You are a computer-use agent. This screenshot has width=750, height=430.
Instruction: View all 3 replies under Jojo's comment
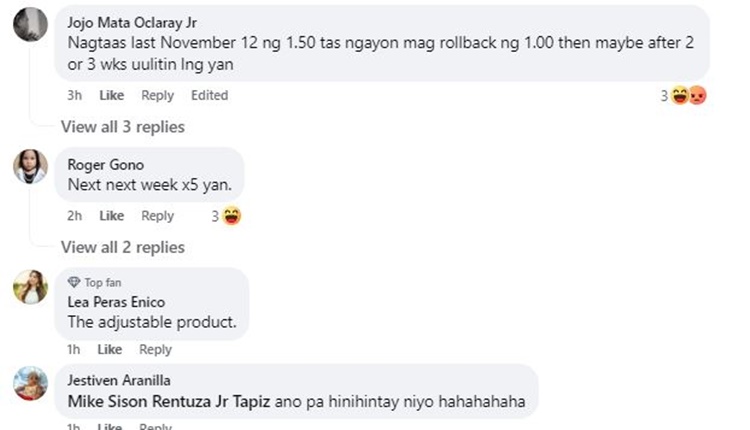(x=122, y=127)
